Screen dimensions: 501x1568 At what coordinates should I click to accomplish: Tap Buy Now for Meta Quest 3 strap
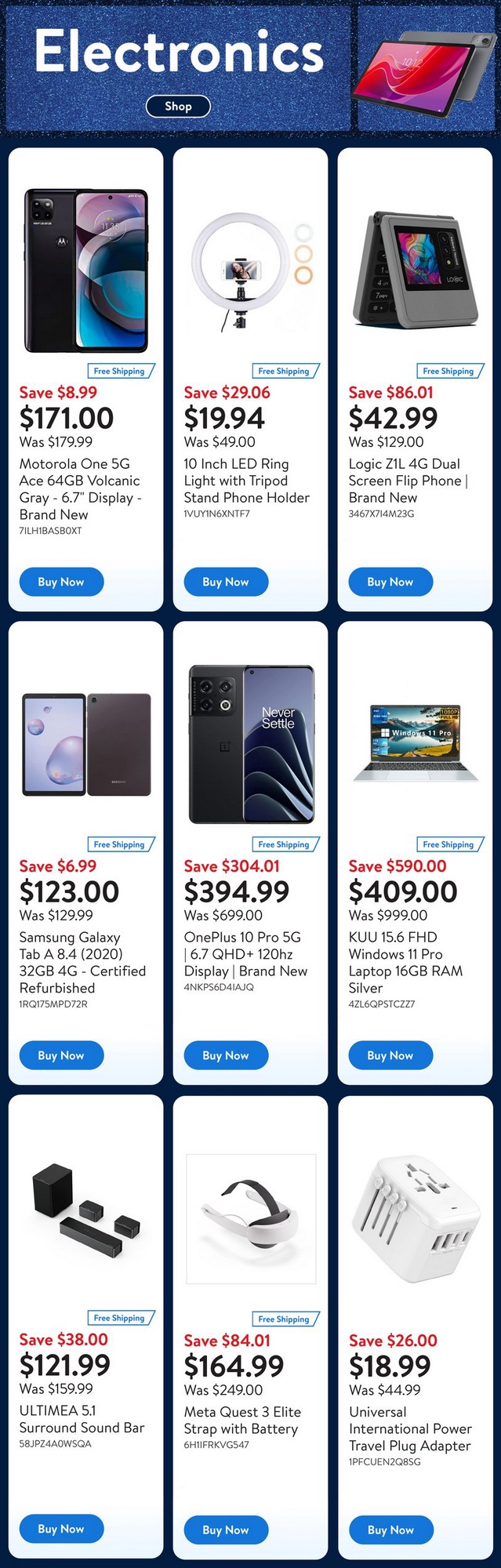226,1530
